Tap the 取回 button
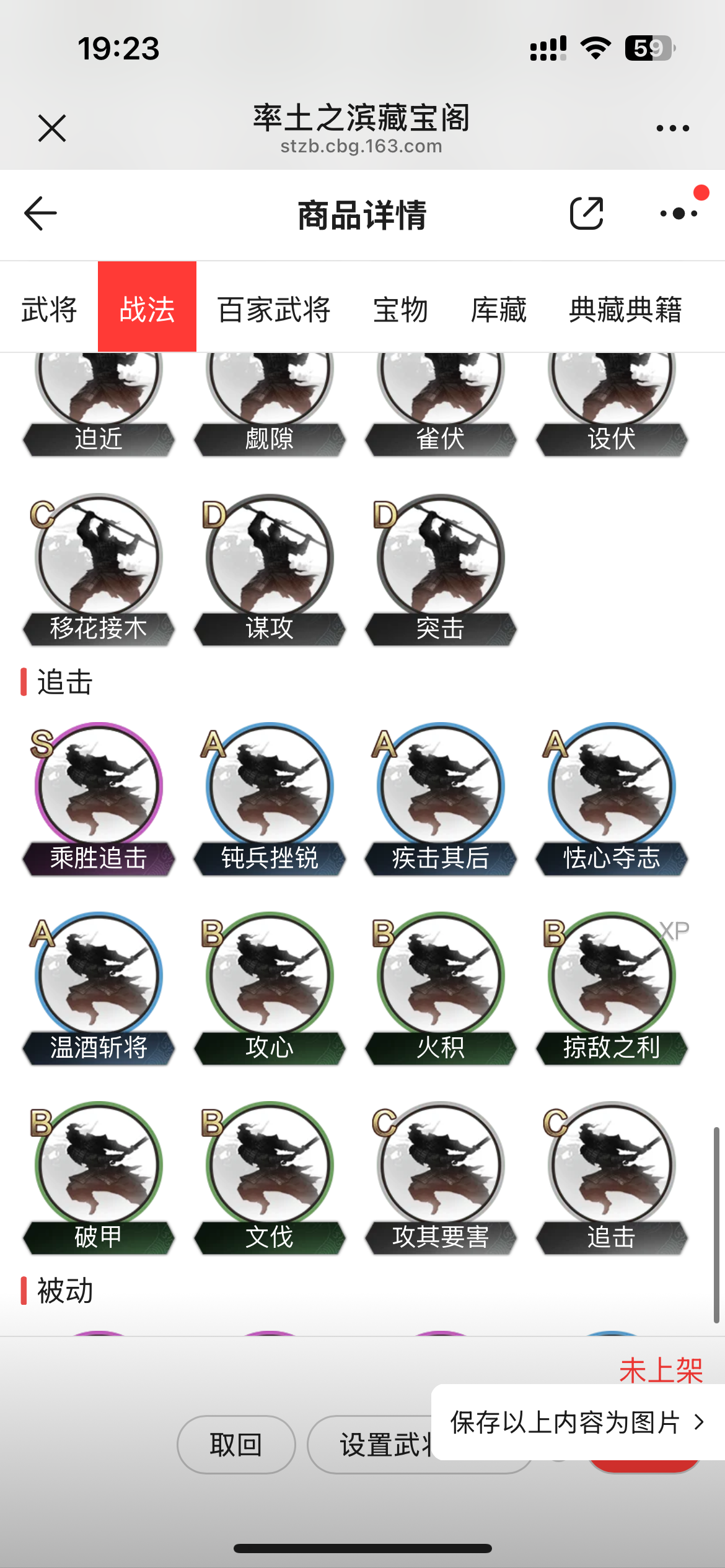Screen dimensions: 725x1568 click(236, 1445)
